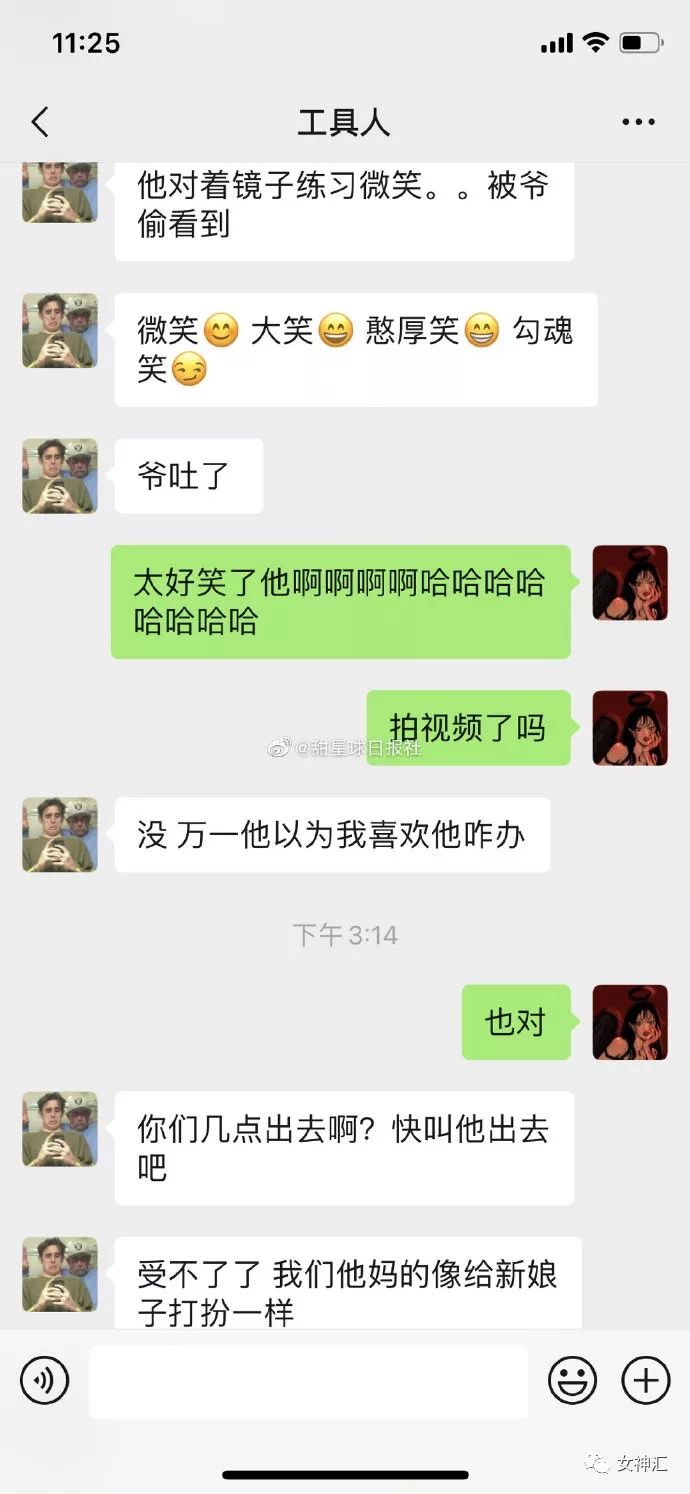Go back to the chat list

40,122
